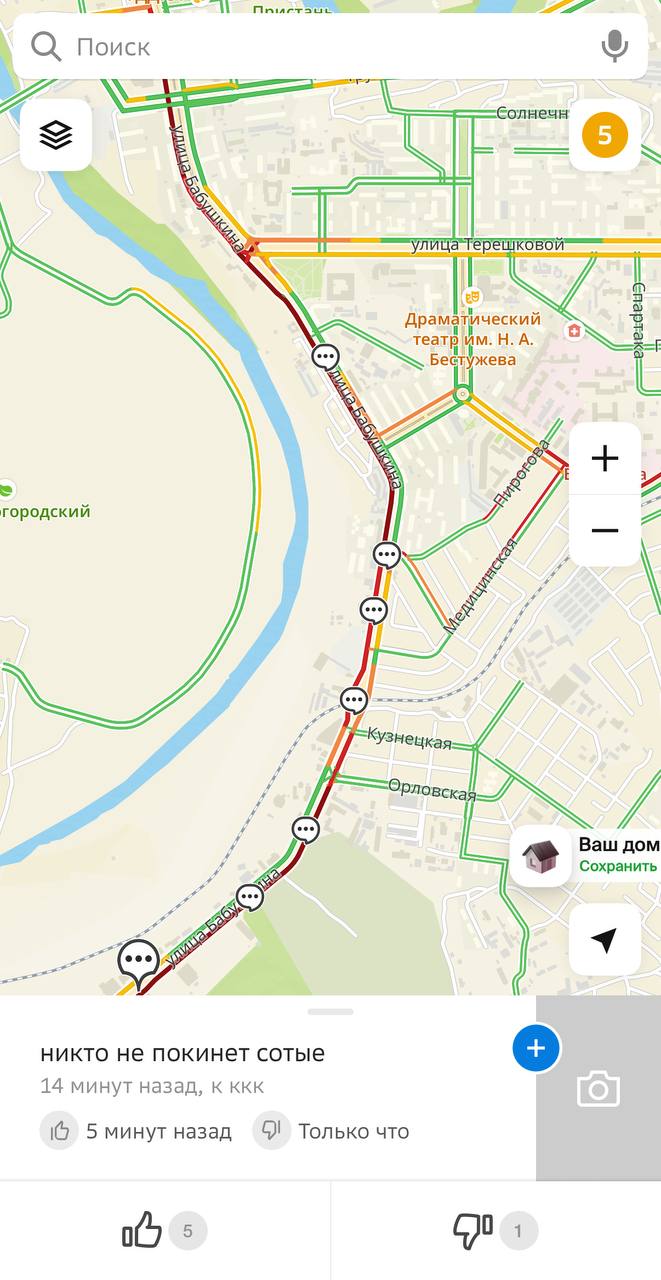661x1280 pixels.
Task: Zoom in on the map
Action: click(605, 459)
